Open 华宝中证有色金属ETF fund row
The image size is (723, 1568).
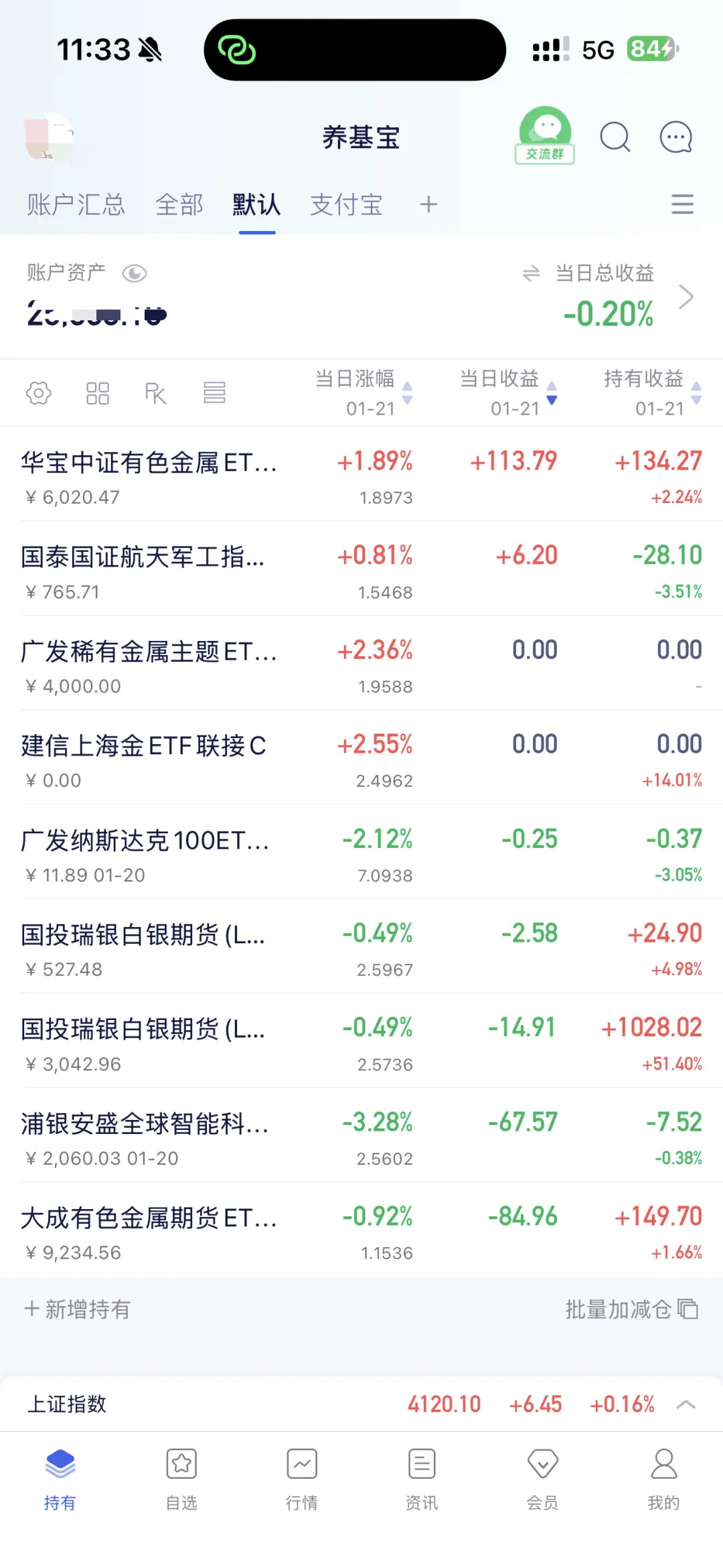(361, 474)
